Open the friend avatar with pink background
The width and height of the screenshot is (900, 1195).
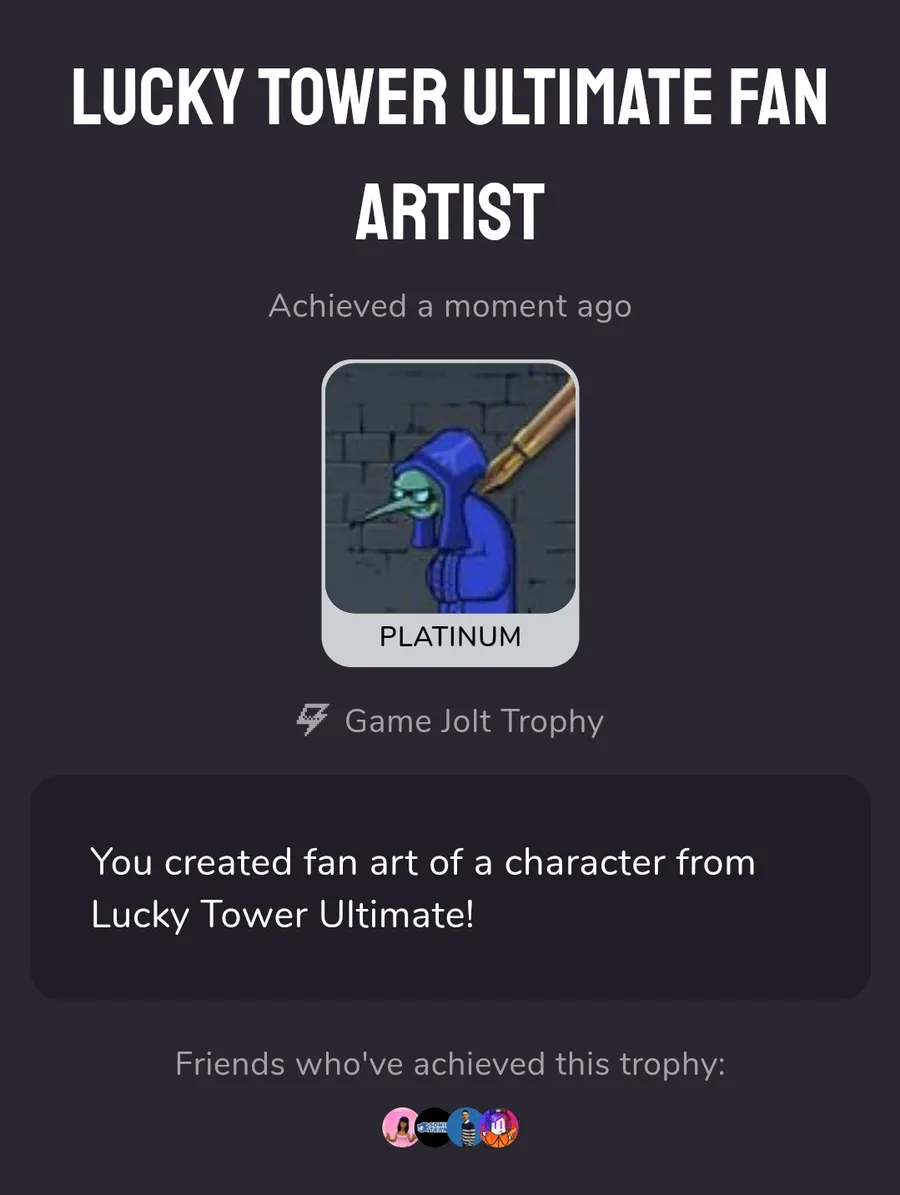click(x=400, y=1128)
